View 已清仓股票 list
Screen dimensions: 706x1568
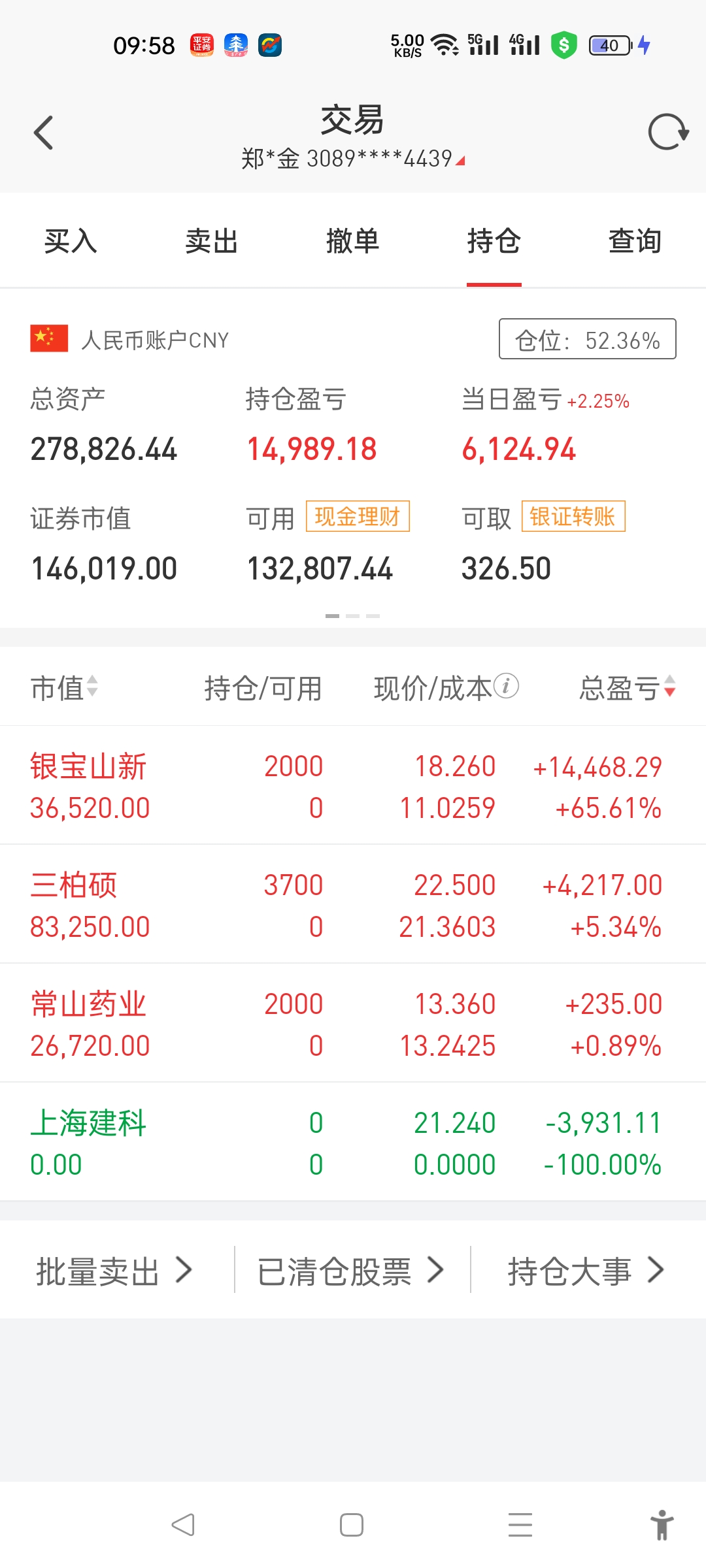coord(351,1271)
